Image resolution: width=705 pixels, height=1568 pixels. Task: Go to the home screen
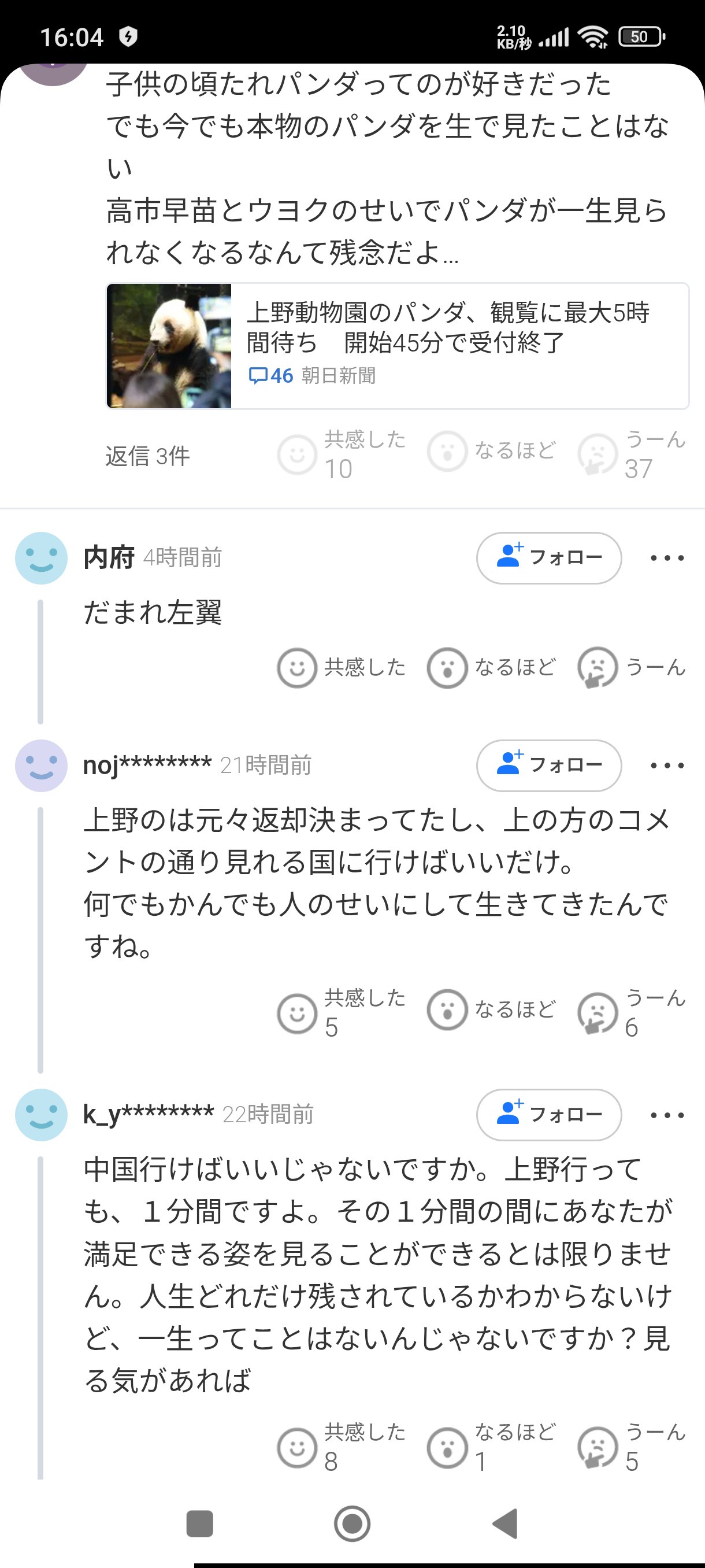pyautogui.click(x=352, y=1523)
